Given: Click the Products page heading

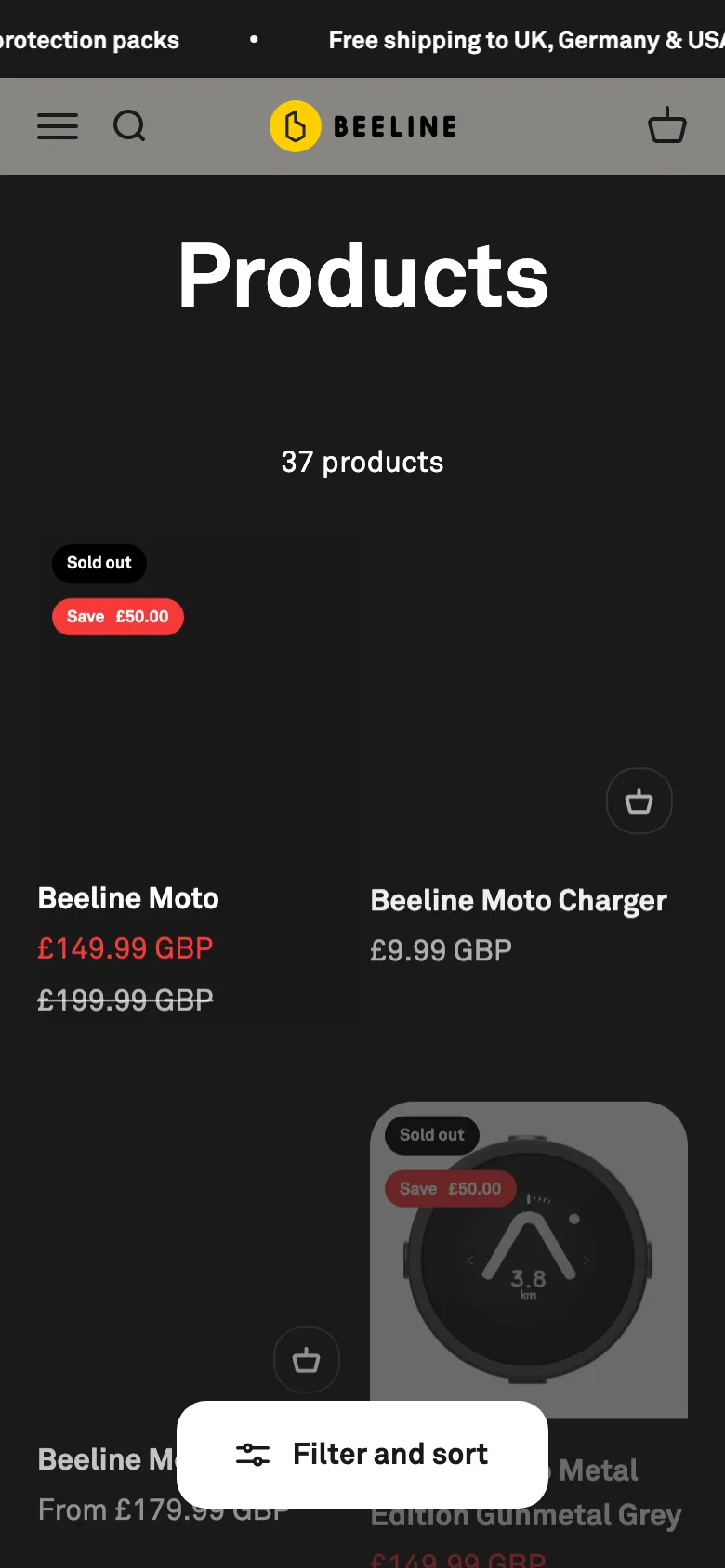Looking at the screenshot, I should (362, 275).
